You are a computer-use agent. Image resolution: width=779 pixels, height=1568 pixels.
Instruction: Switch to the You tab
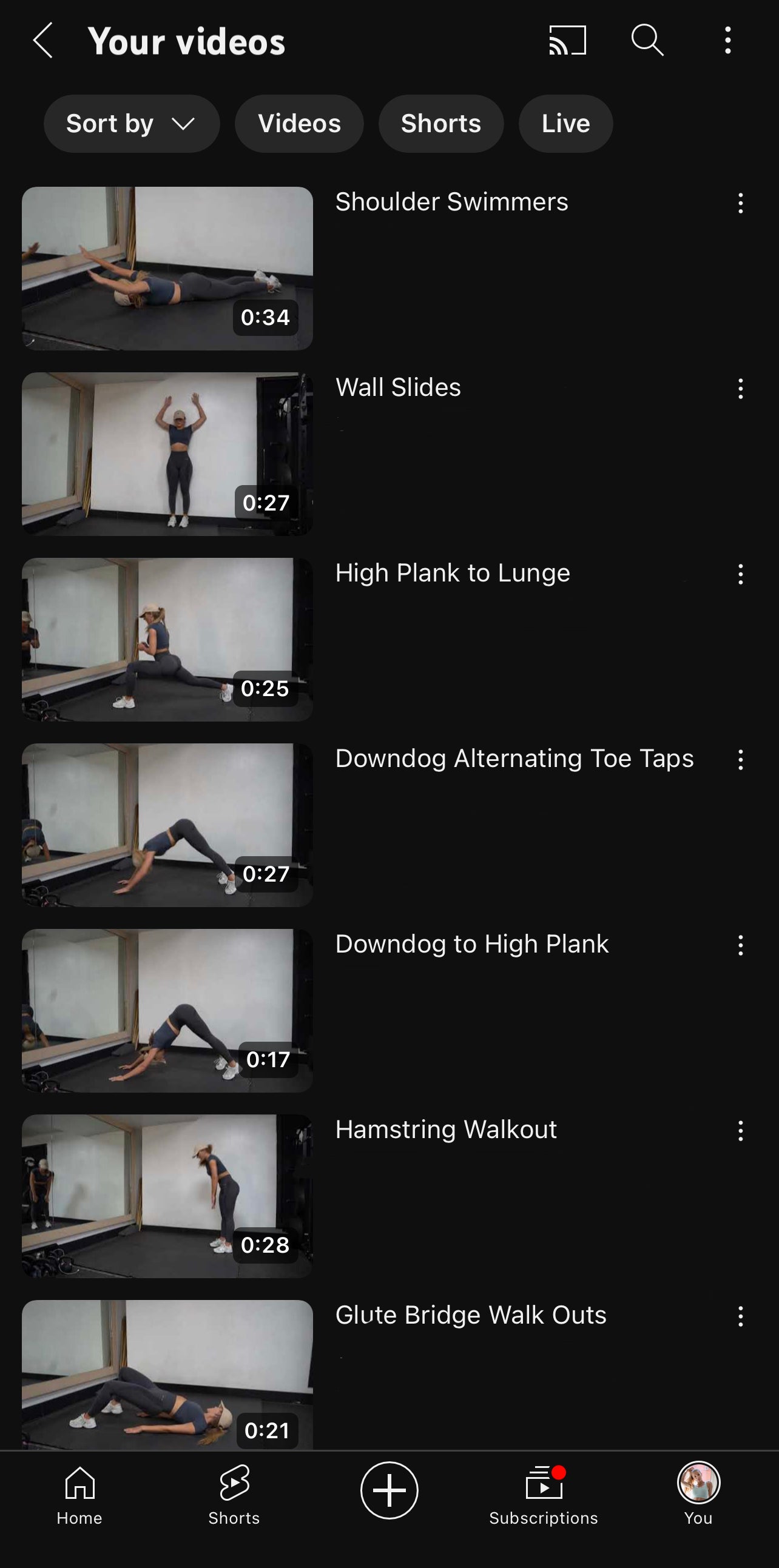[698, 1494]
